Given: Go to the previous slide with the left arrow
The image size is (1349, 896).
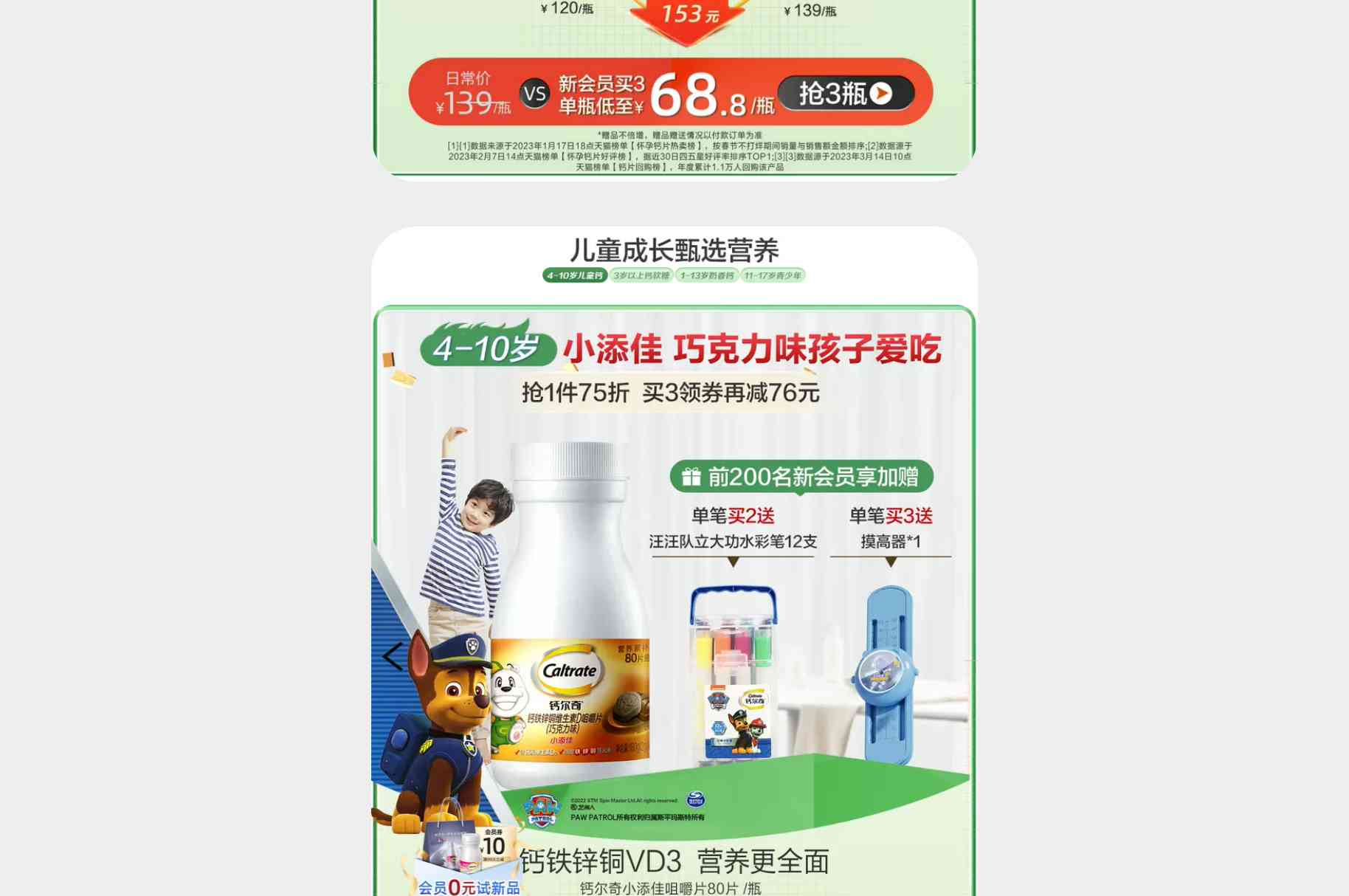Looking at the screenshot, I should 393,656.
